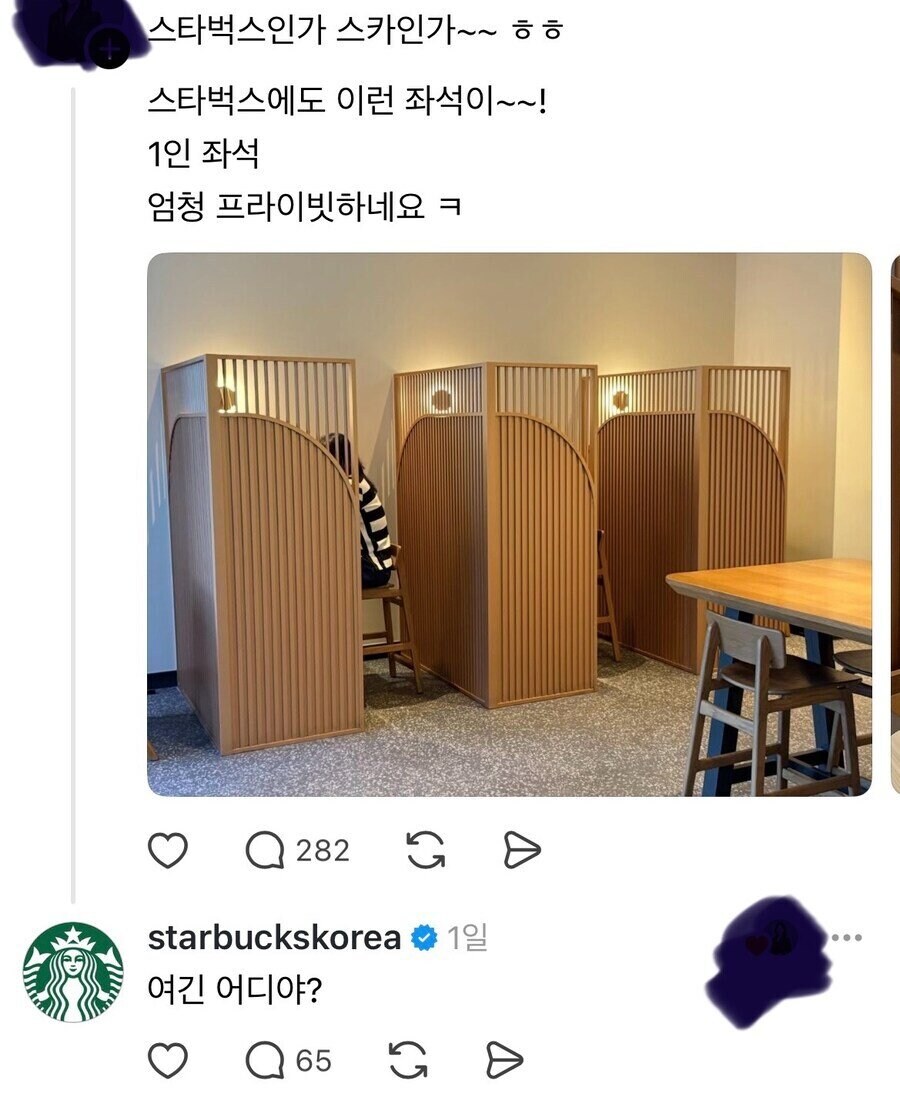Open the 282 comments on the post
900x1107 pixels.
click(297, 851)
